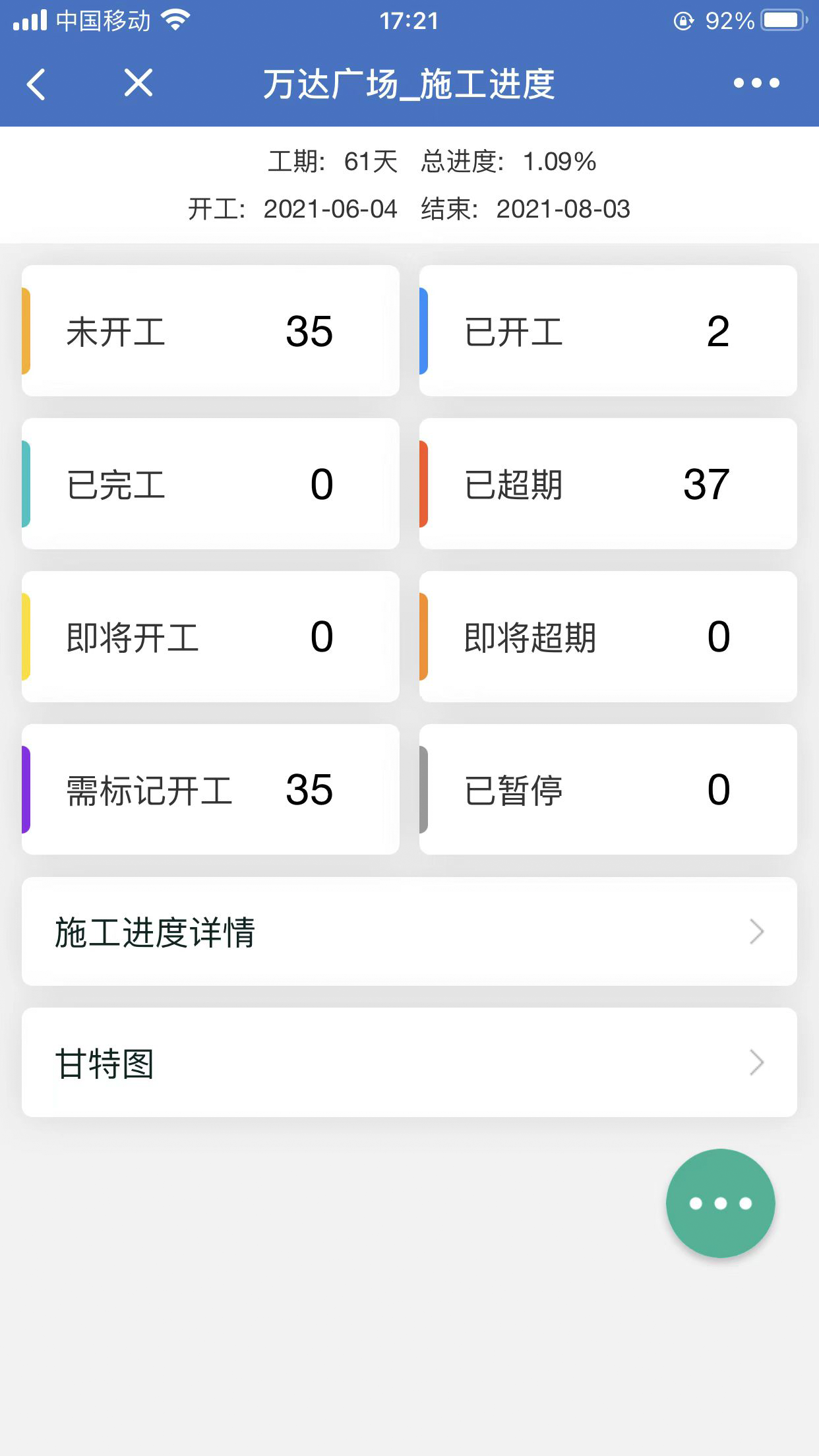The width and height of the screenshot is (819, 1456).
Task: Open the 未开工 card
Action: 210,331
